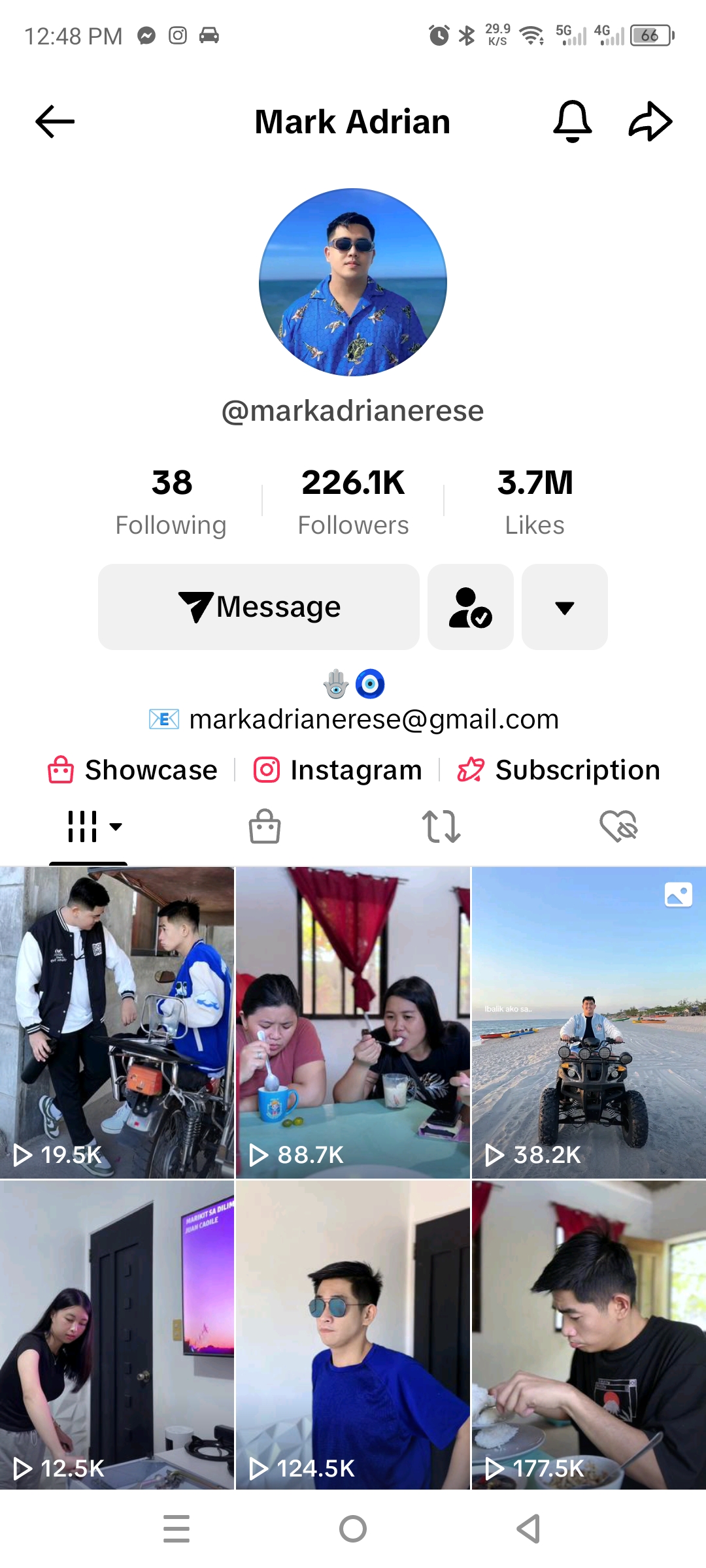Open the Subscription option
This screenshot has width=706, height=1568.
point(559,770)
